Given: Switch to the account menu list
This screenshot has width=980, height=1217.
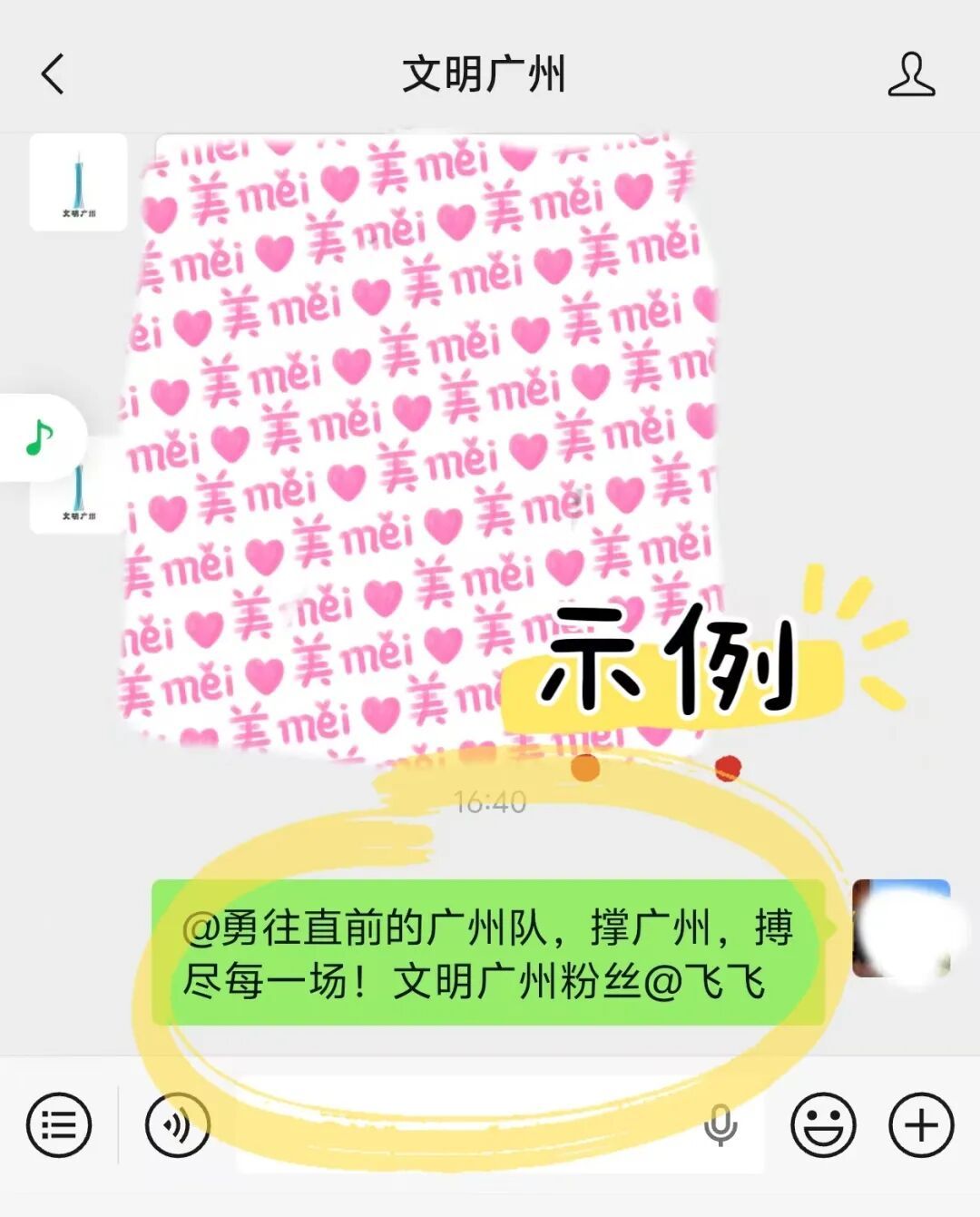Looking at the screenshot, I should (x=59, y=1125).
